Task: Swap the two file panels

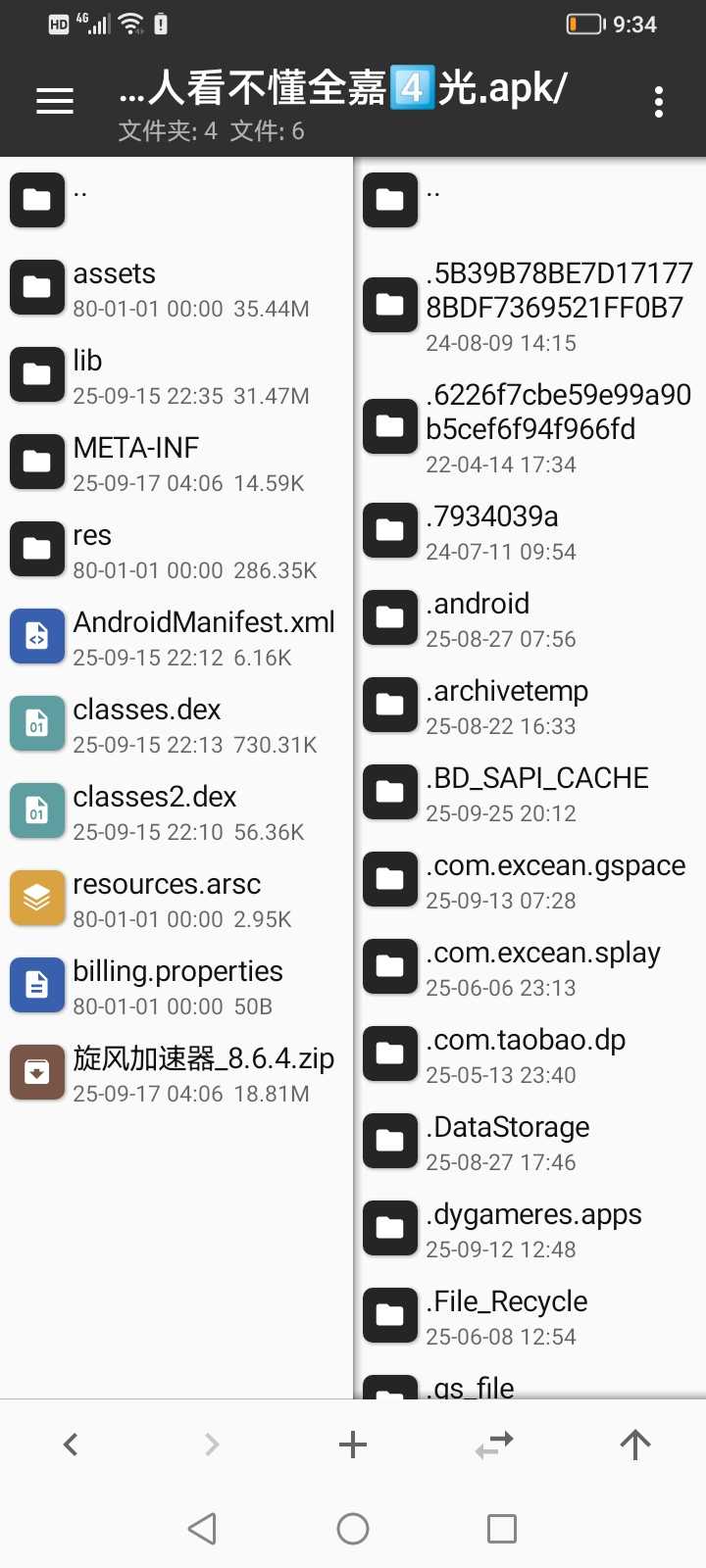Action: pyautogui.click(x=494, y=1444)
